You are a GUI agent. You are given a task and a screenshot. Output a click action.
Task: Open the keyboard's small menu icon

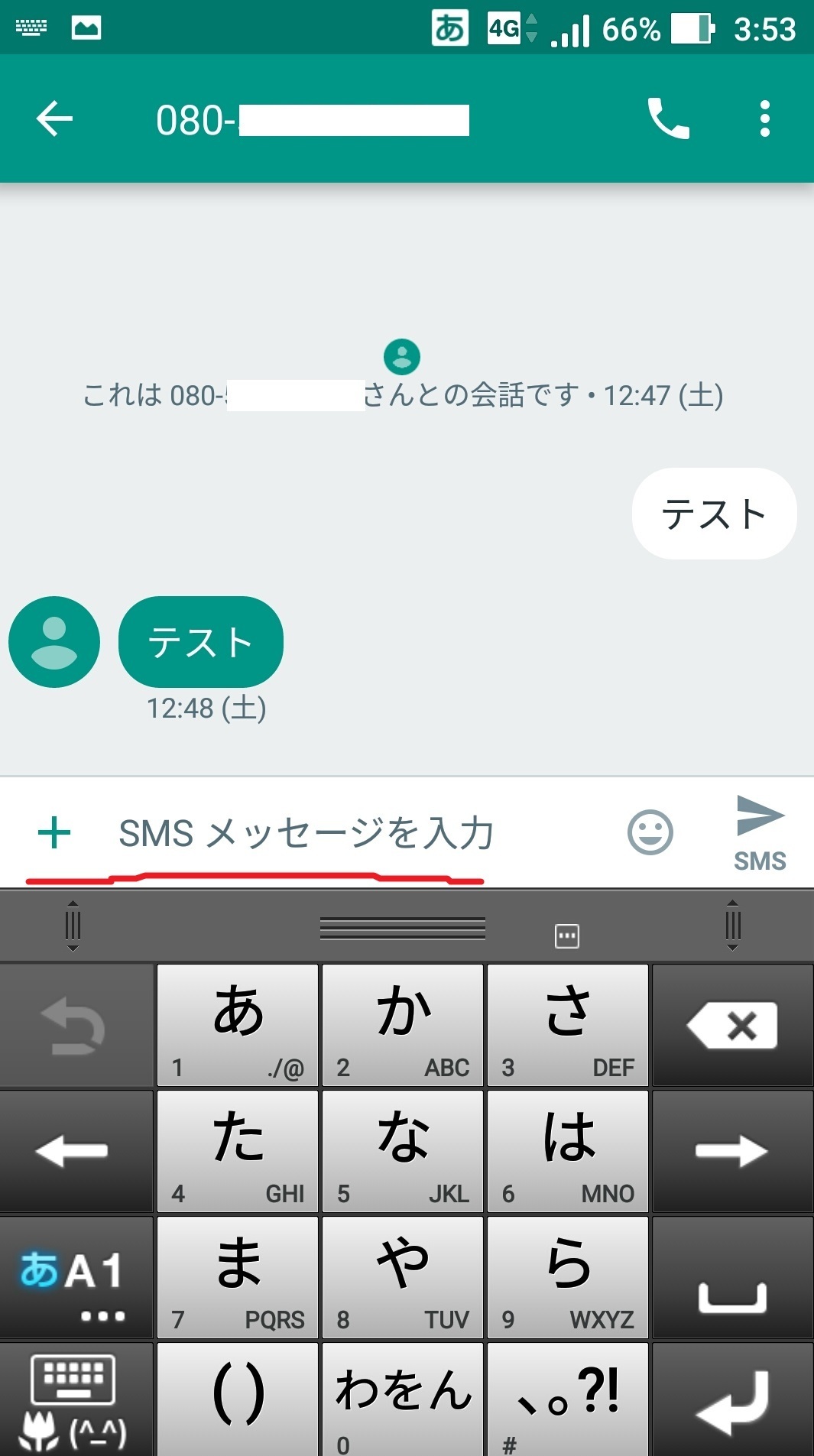[x=567, y=936]
